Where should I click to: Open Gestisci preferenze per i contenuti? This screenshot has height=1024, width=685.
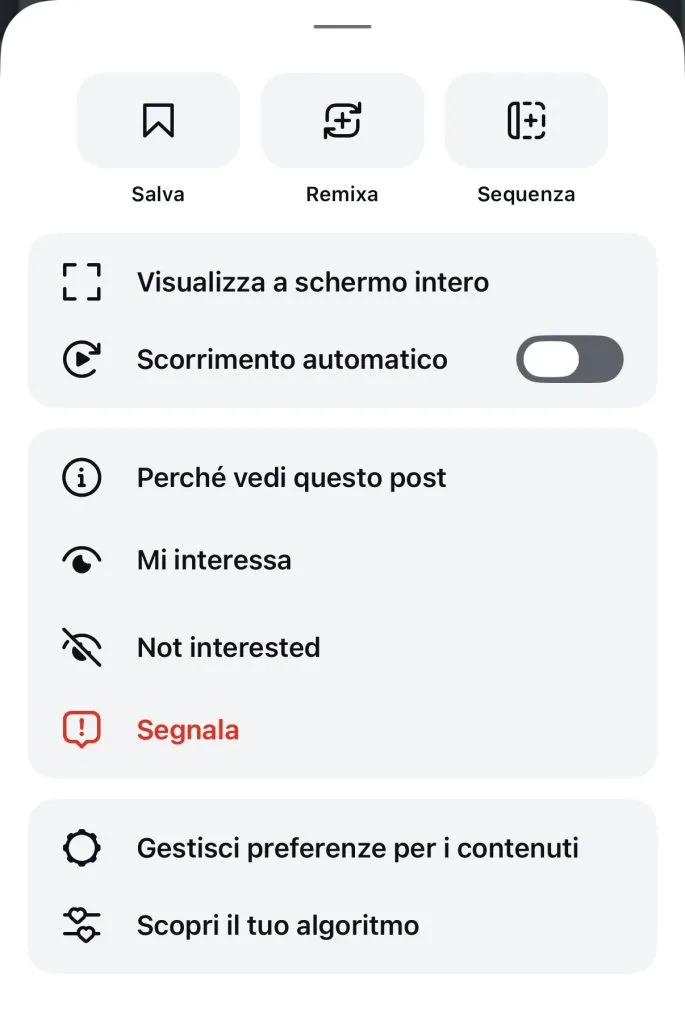(357, 849)
